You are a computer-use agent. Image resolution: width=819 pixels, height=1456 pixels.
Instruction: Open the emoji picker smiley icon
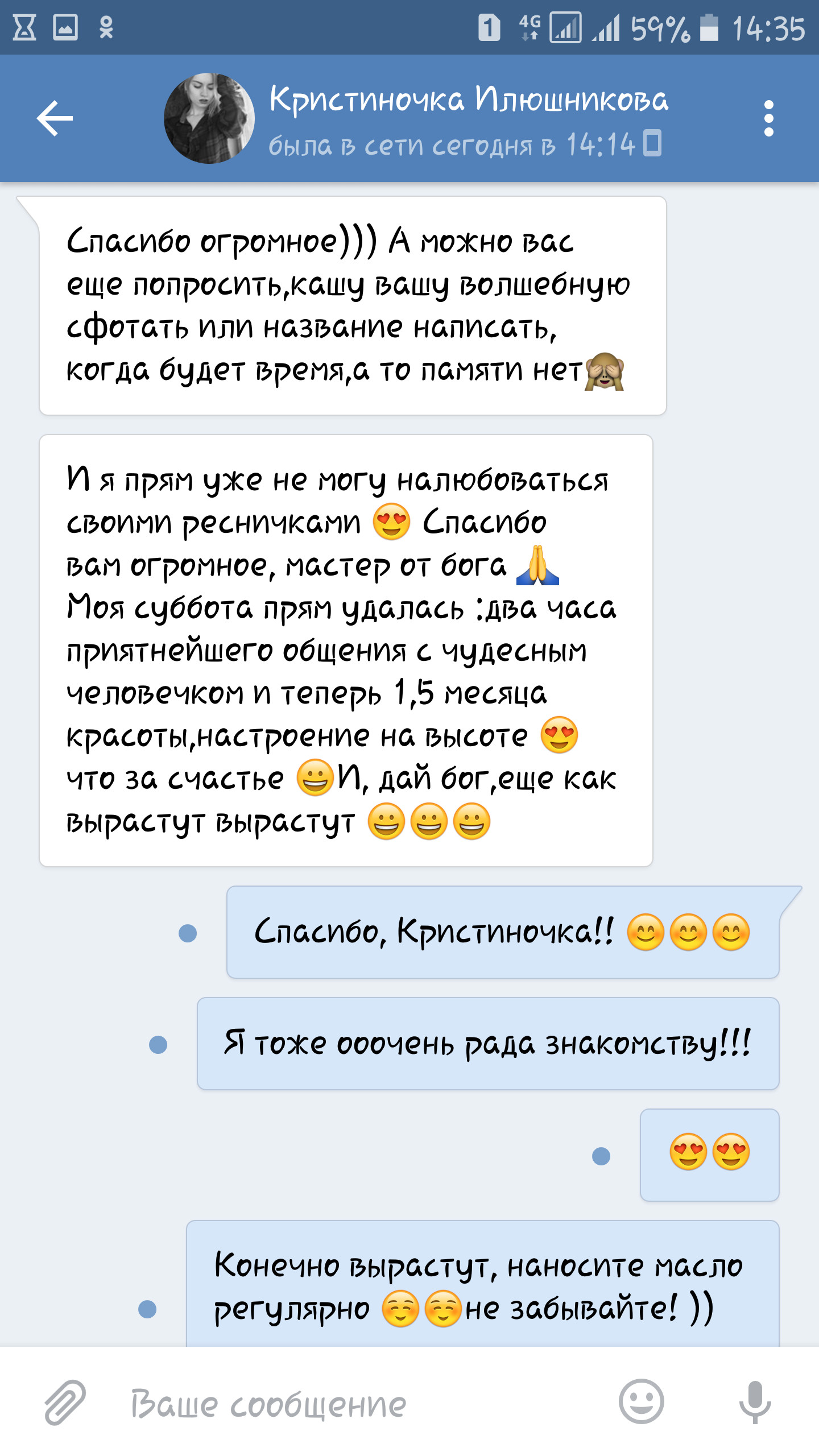coord(641,1401)
